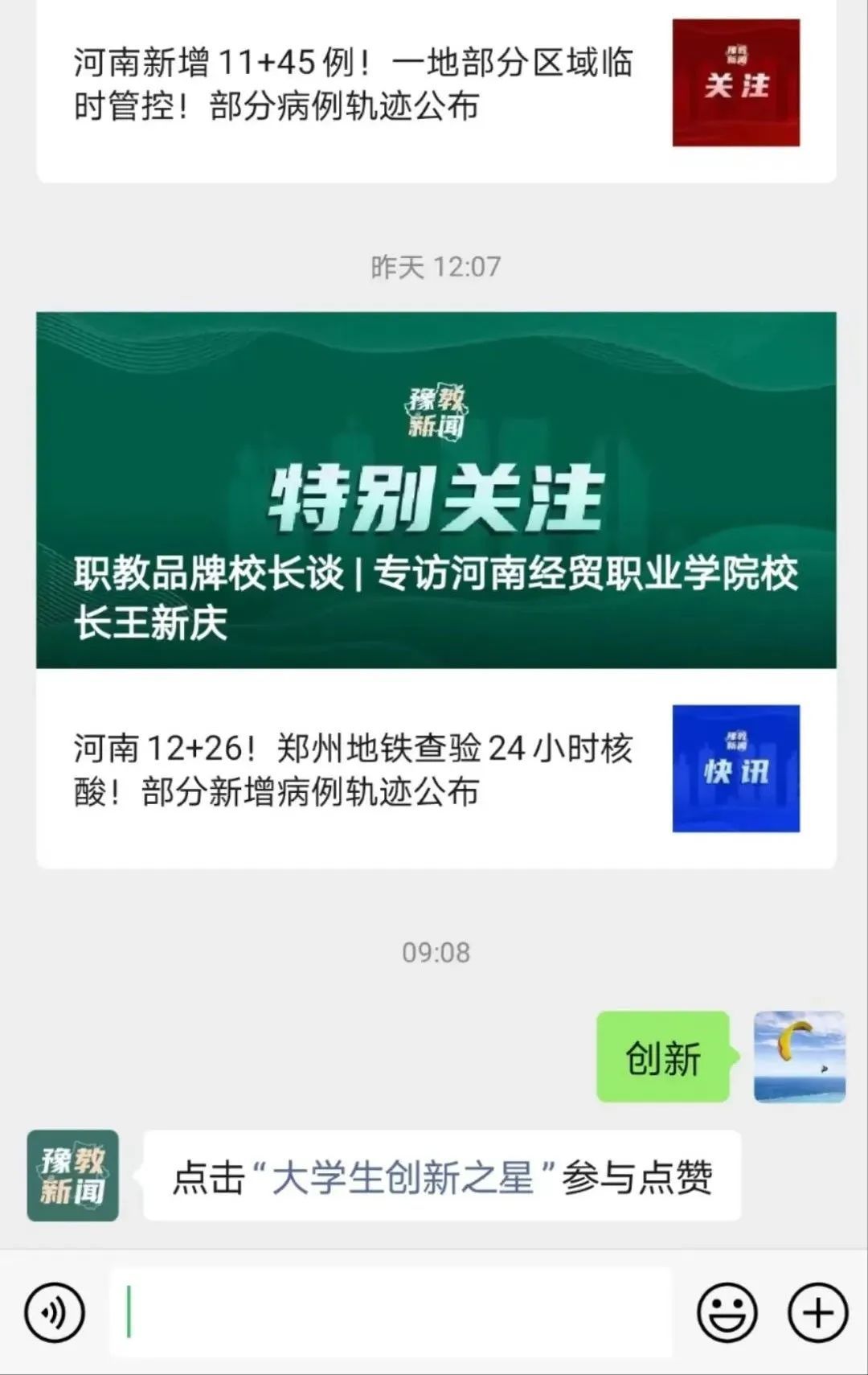Open article about 河南新增 11+45 例

tap(354, 84)
